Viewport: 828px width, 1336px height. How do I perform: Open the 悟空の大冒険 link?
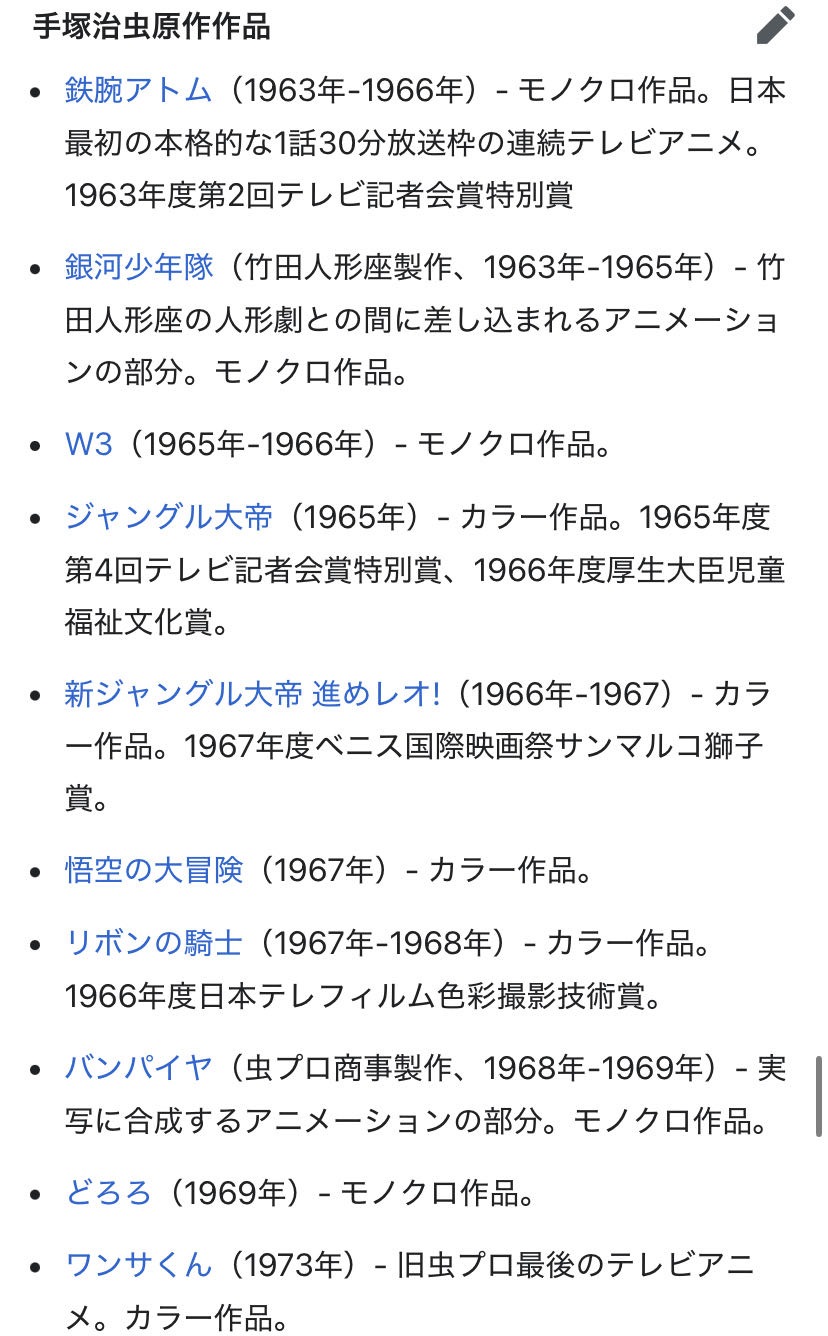pyautogui.click(x=154, y=870)
